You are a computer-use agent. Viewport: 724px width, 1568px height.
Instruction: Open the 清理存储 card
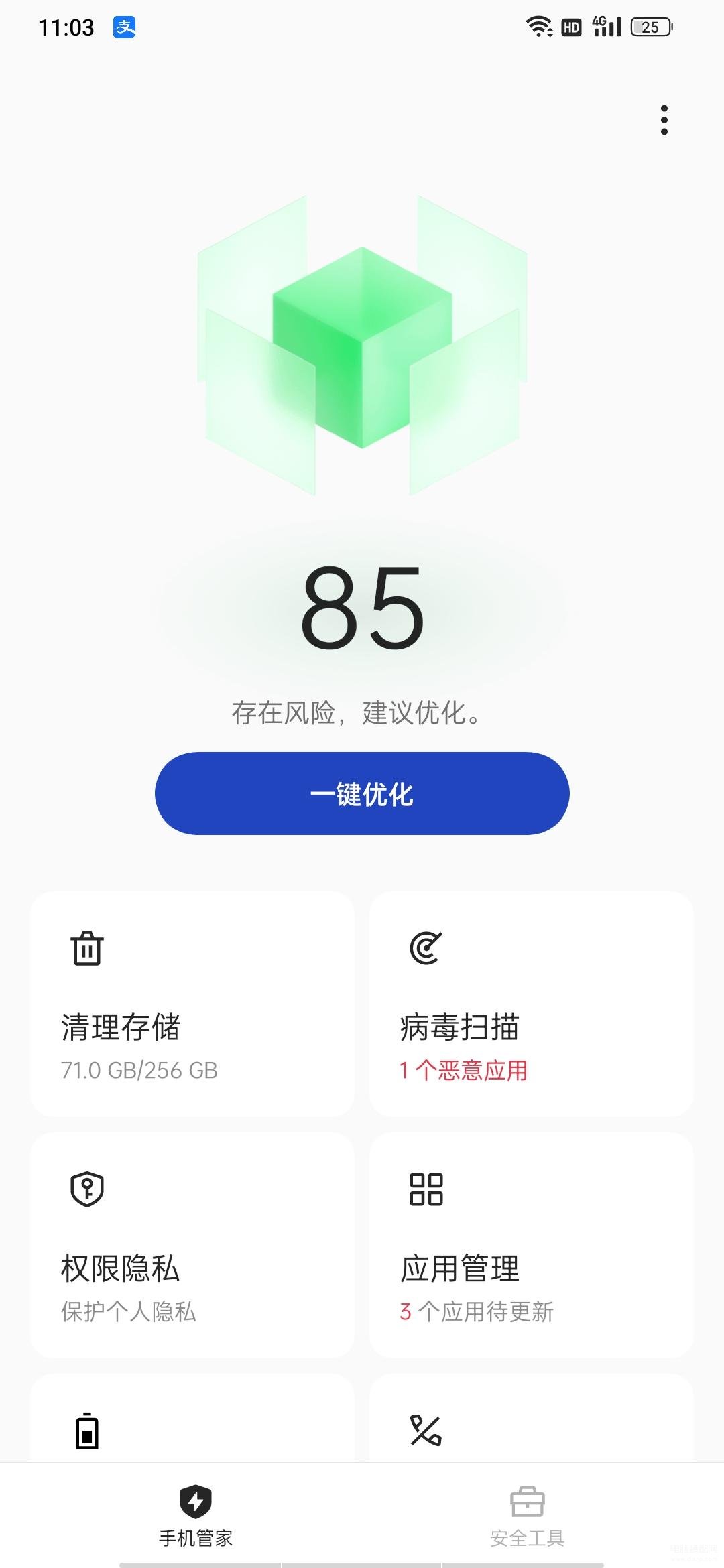click(192, 1004)
